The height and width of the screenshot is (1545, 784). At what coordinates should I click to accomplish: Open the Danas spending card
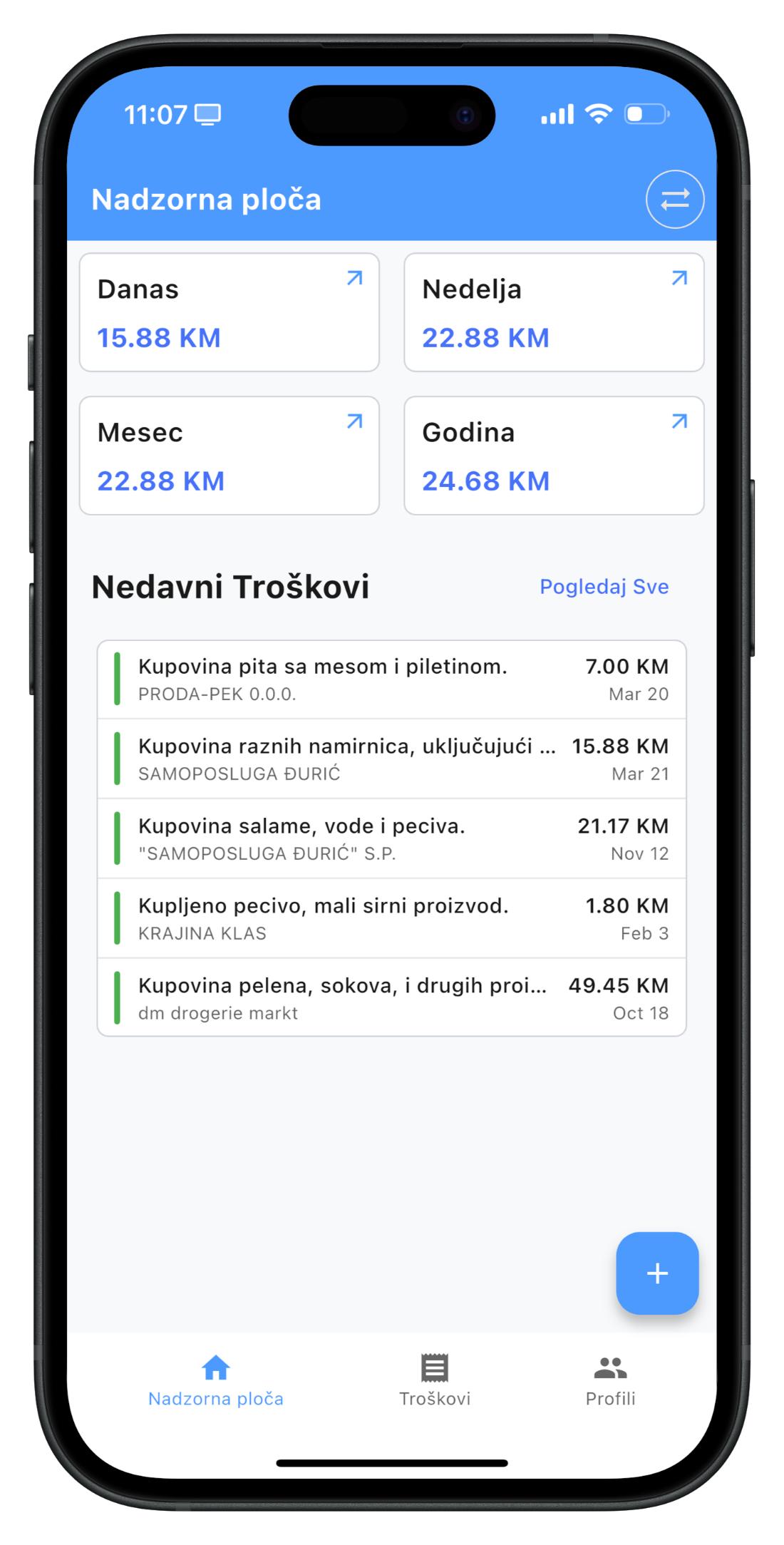coord(229,312)
